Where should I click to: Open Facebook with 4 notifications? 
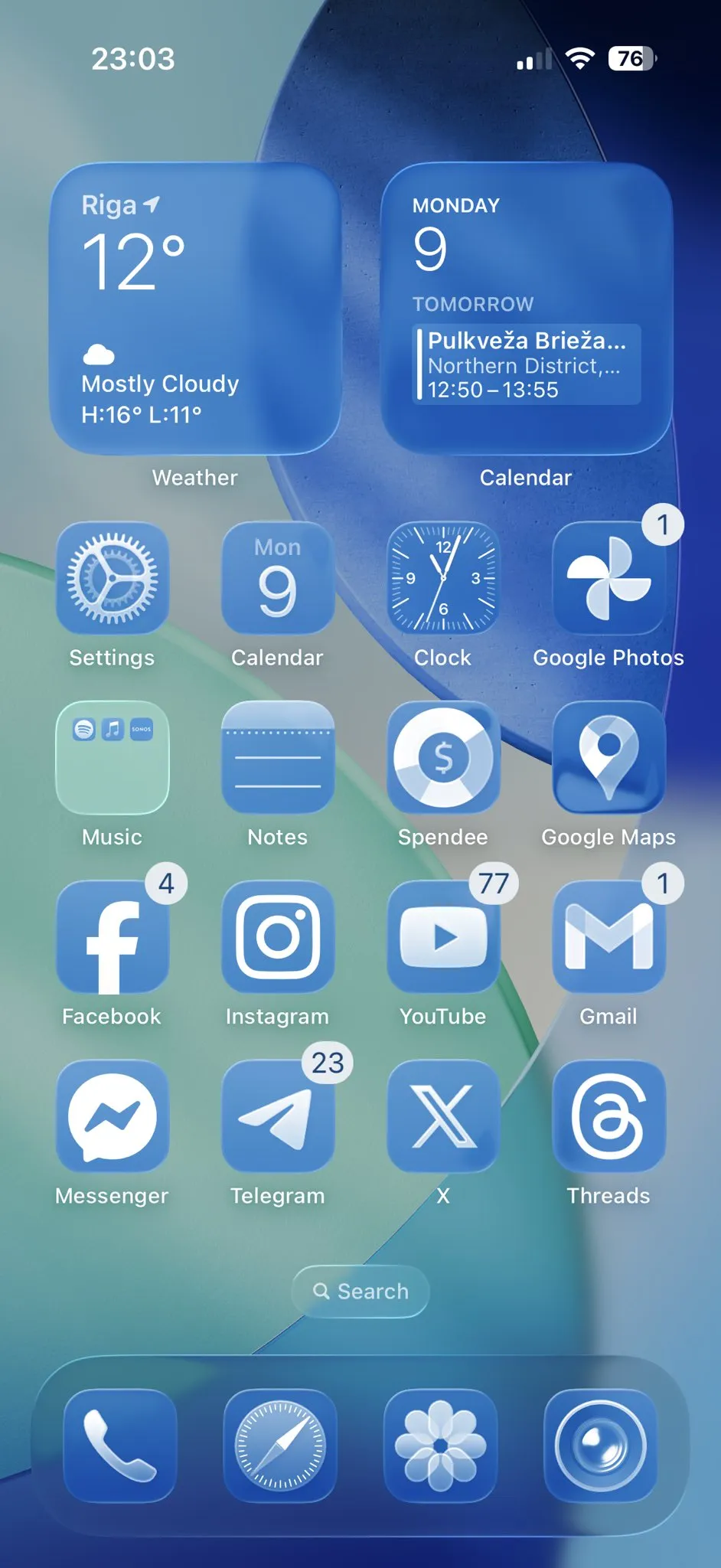113,937
